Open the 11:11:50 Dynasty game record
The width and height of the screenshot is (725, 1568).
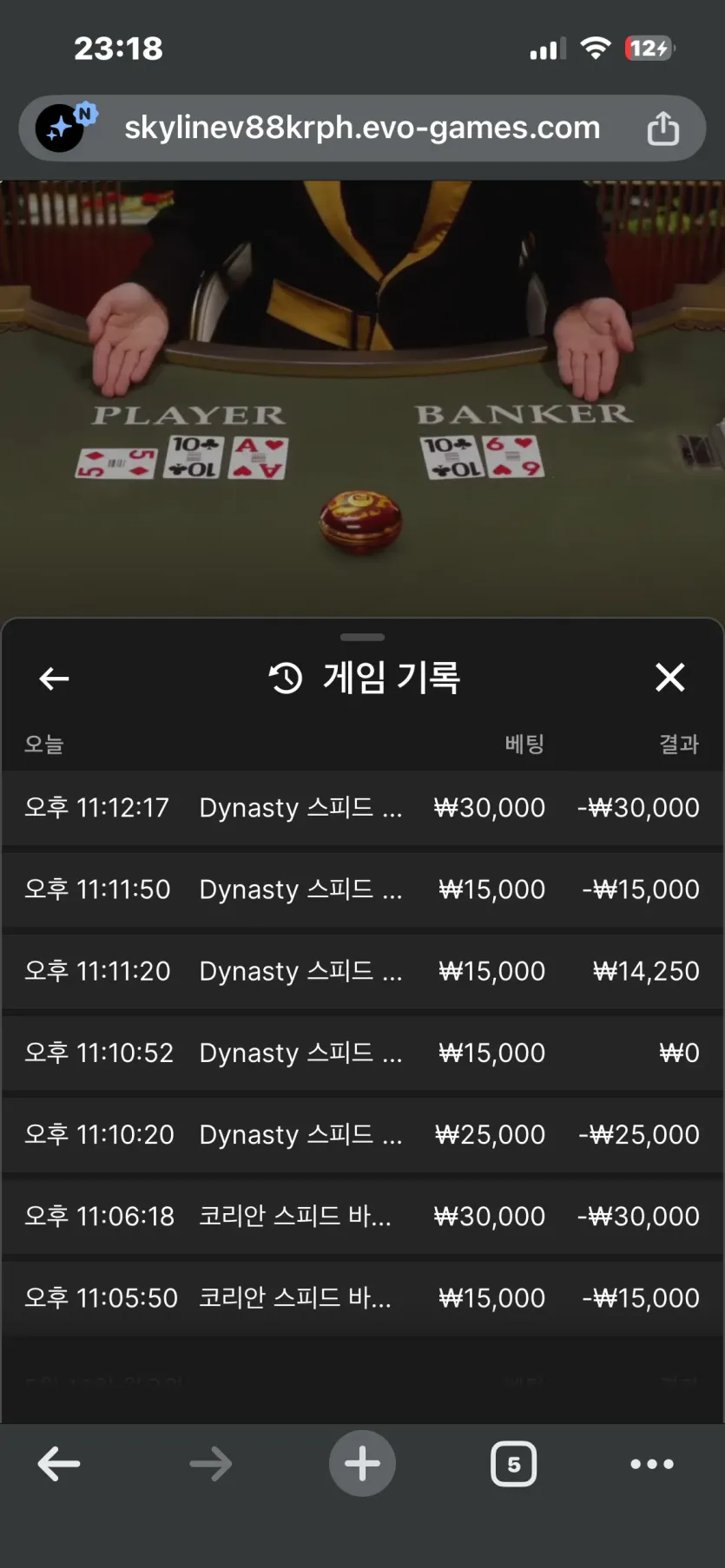coord(362,889)
